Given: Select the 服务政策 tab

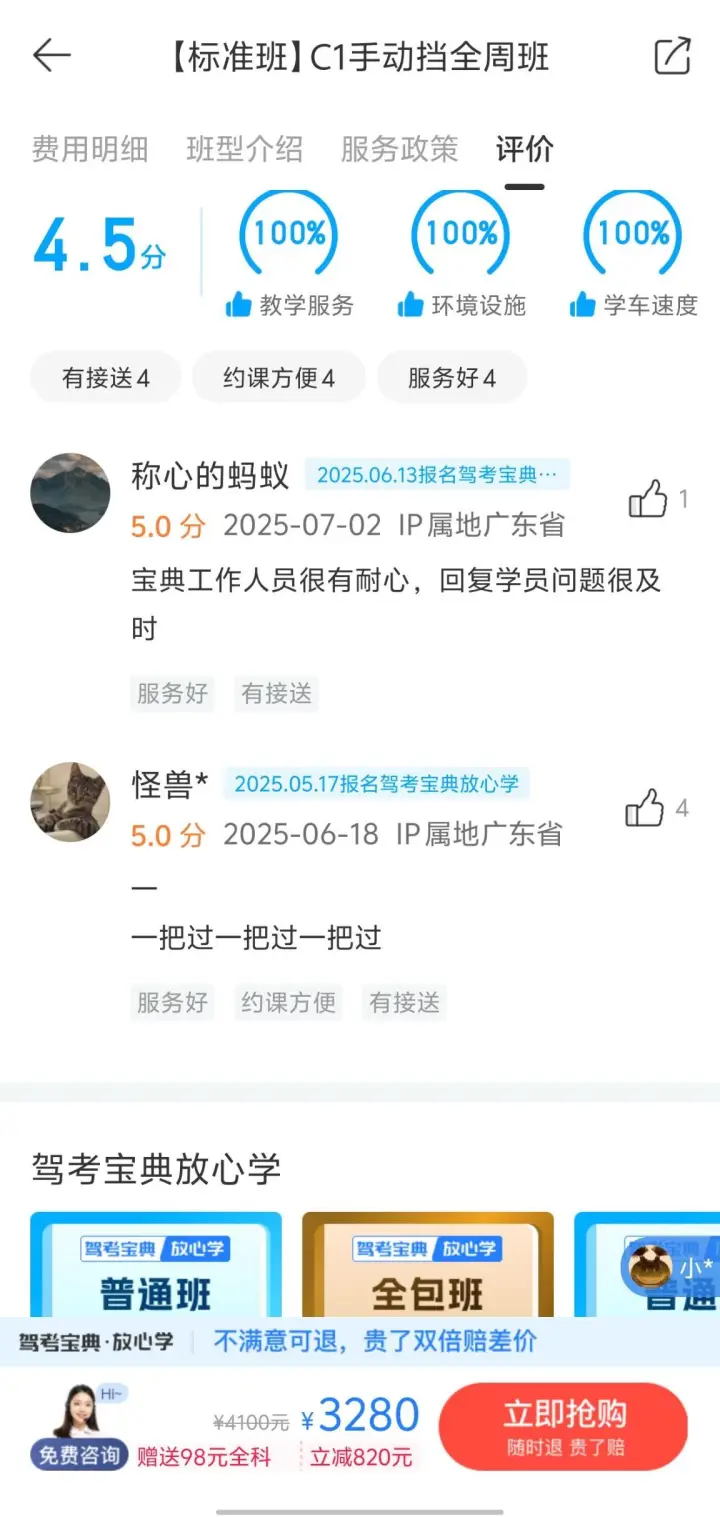Looking at the screenshot, I should (x=400, y=149).
